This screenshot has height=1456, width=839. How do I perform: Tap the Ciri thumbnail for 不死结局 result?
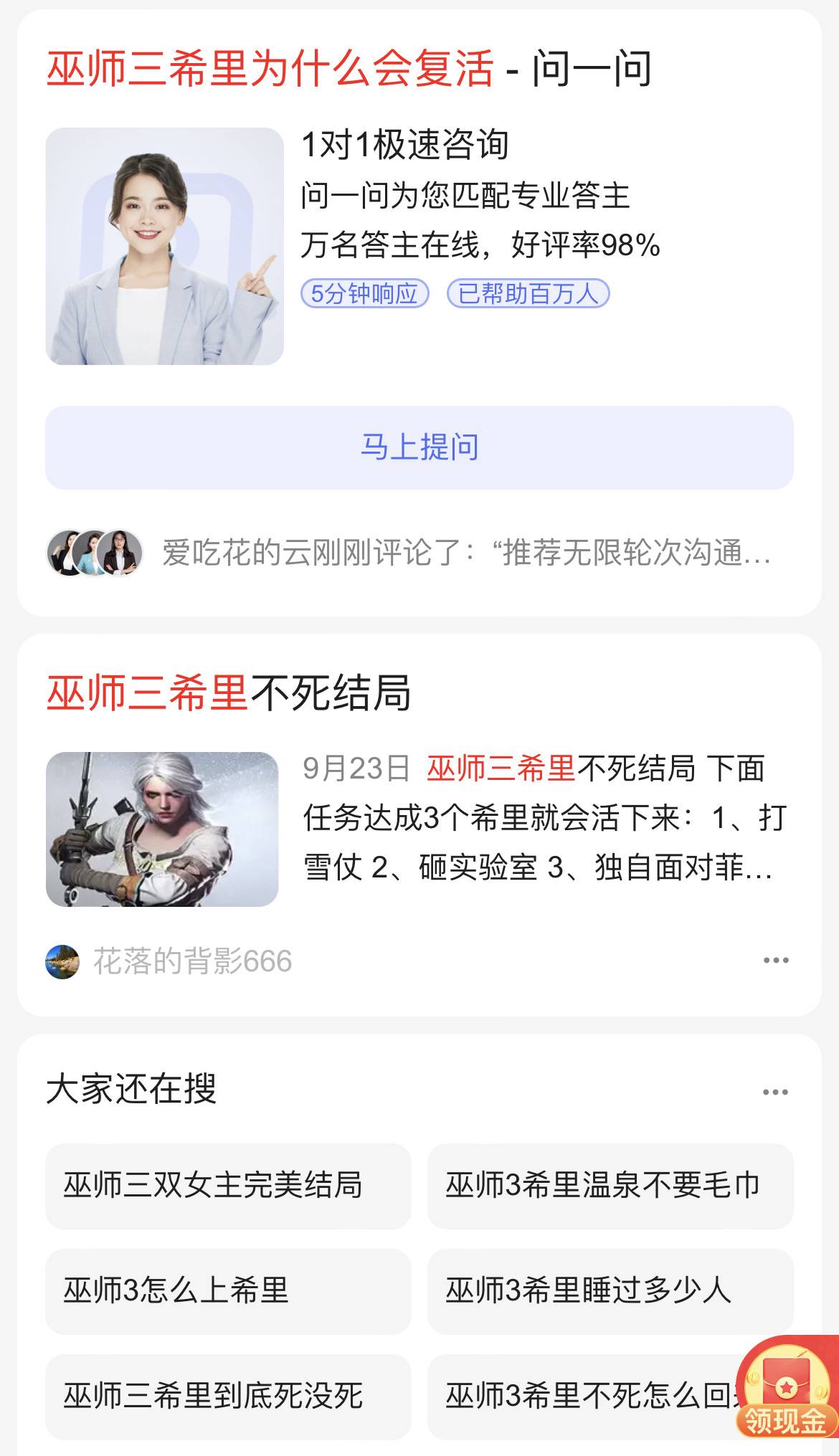162,829
